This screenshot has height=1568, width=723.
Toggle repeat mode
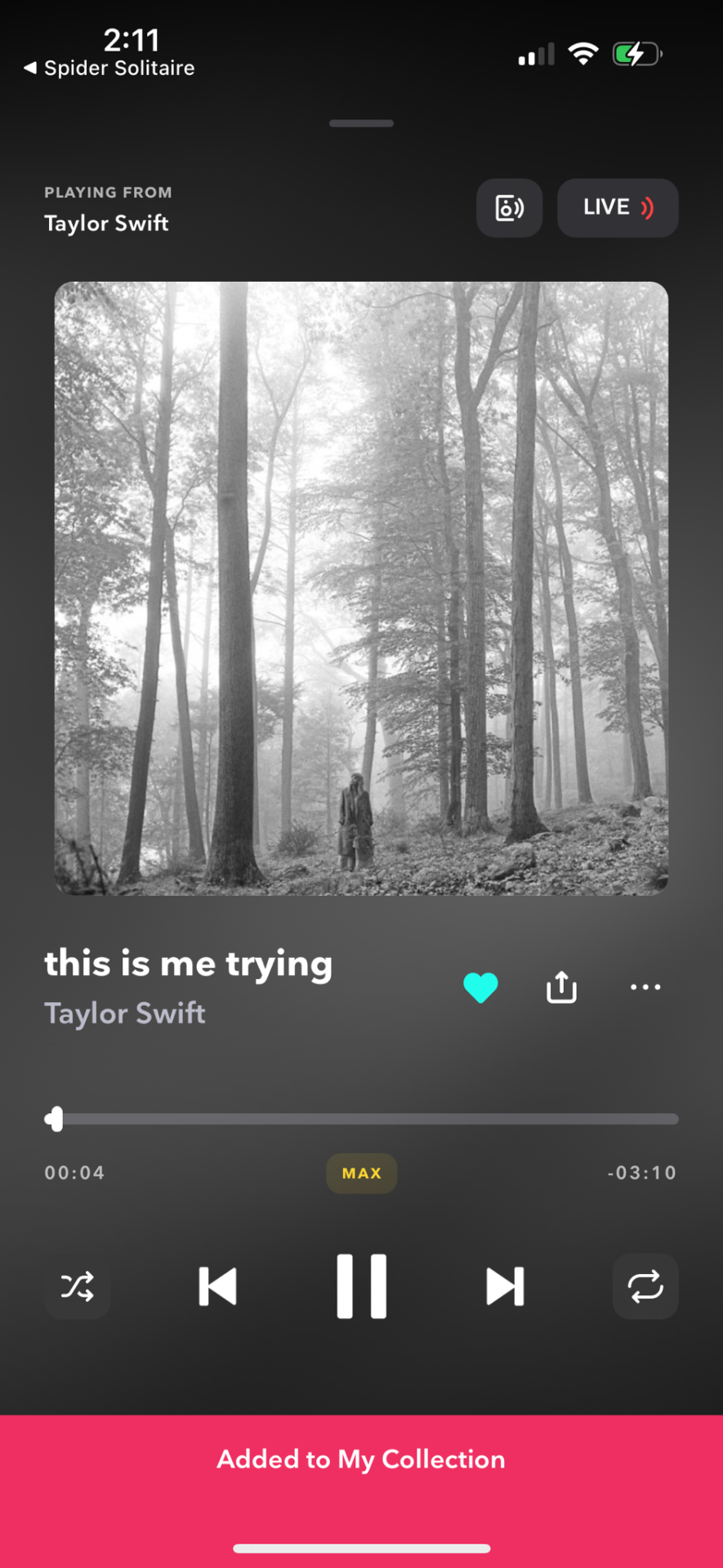645,1286
